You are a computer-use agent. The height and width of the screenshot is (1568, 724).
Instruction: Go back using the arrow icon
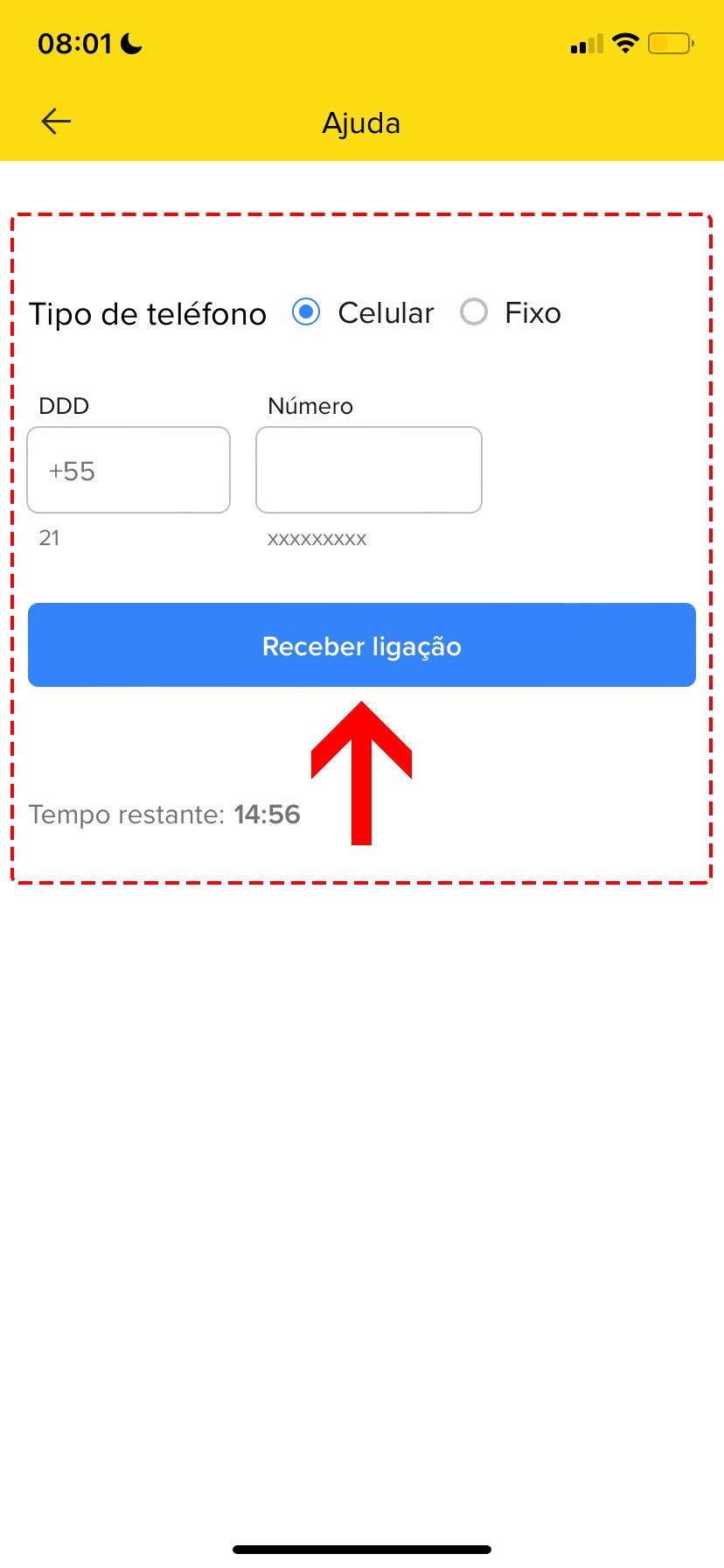tap(56, 122)
